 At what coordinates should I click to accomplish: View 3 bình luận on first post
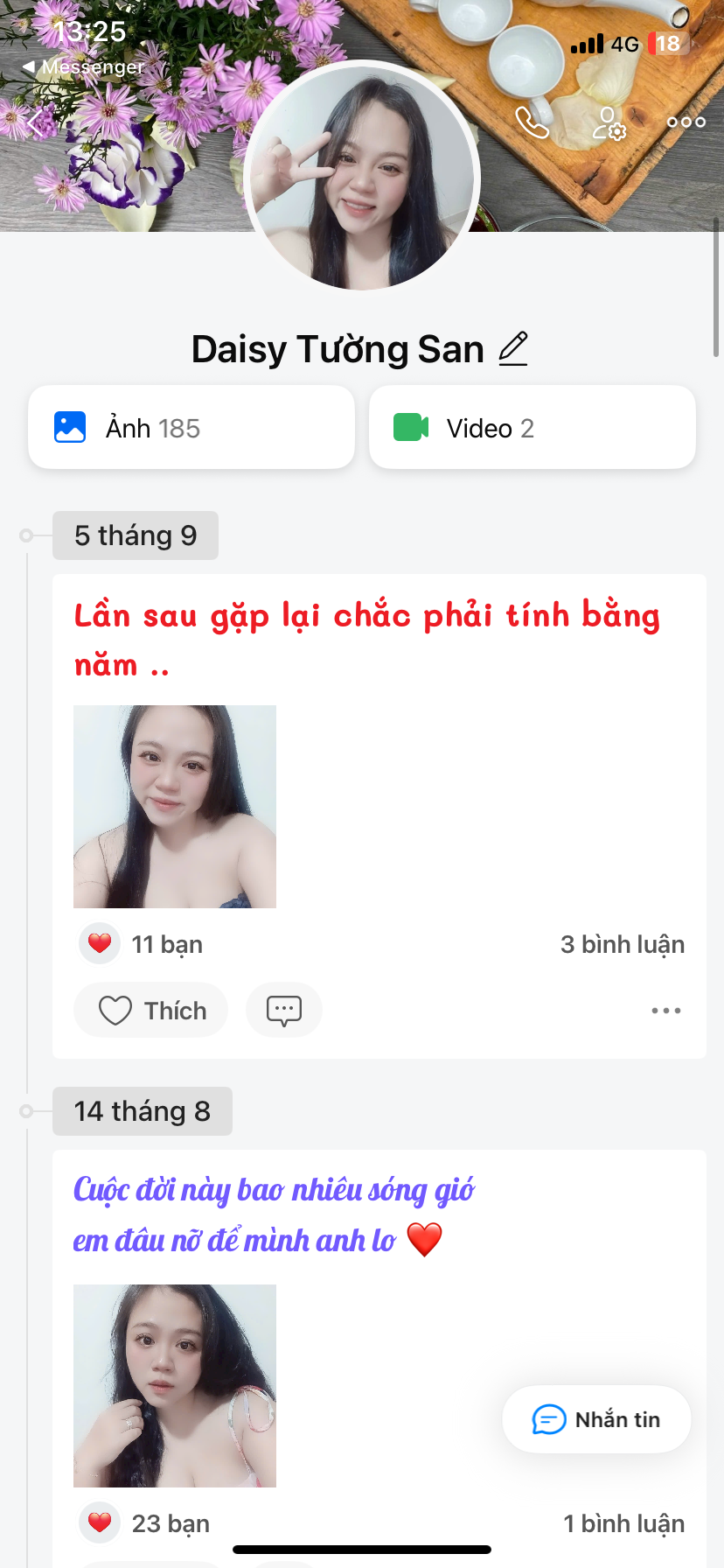(622, 945)
